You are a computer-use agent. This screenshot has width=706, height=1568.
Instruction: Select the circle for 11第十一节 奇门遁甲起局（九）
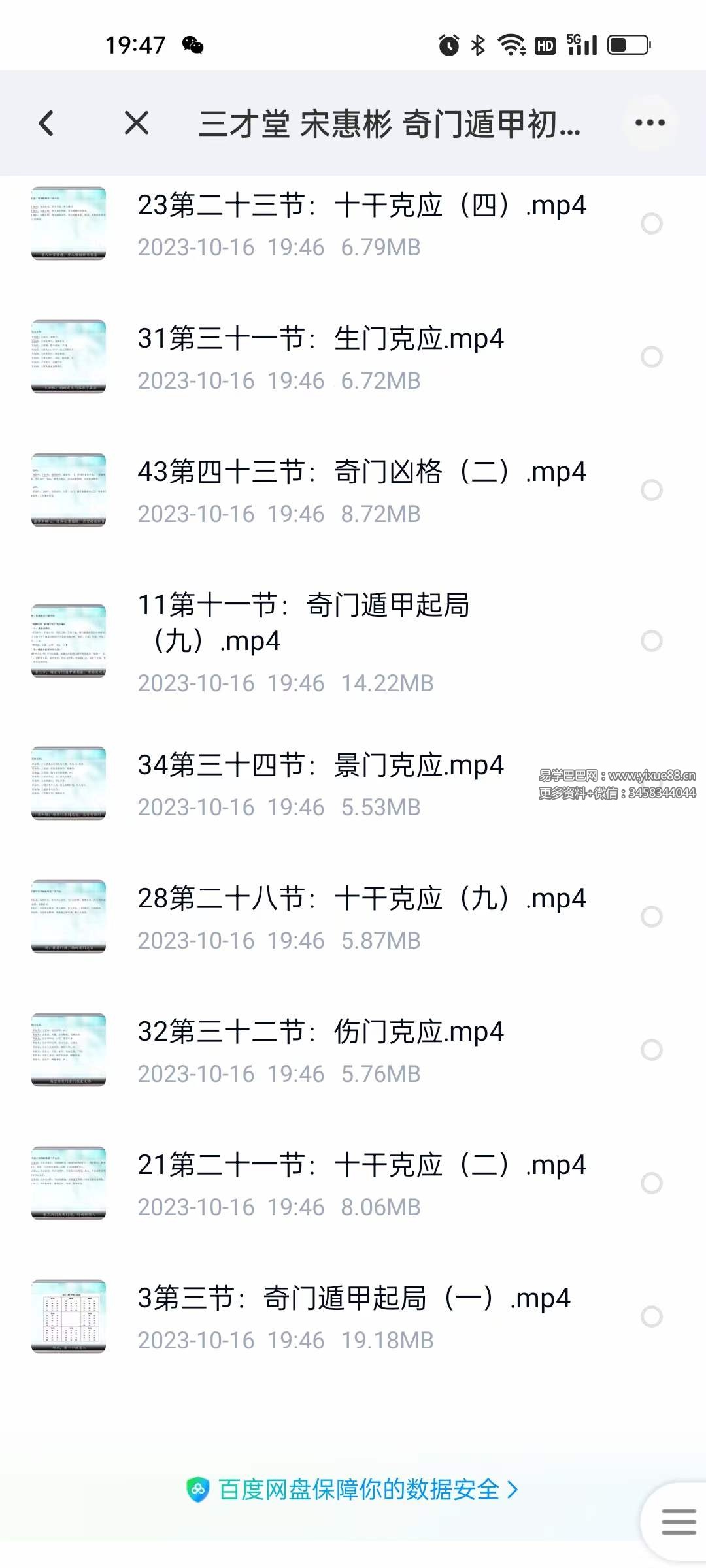pos(651,641)
